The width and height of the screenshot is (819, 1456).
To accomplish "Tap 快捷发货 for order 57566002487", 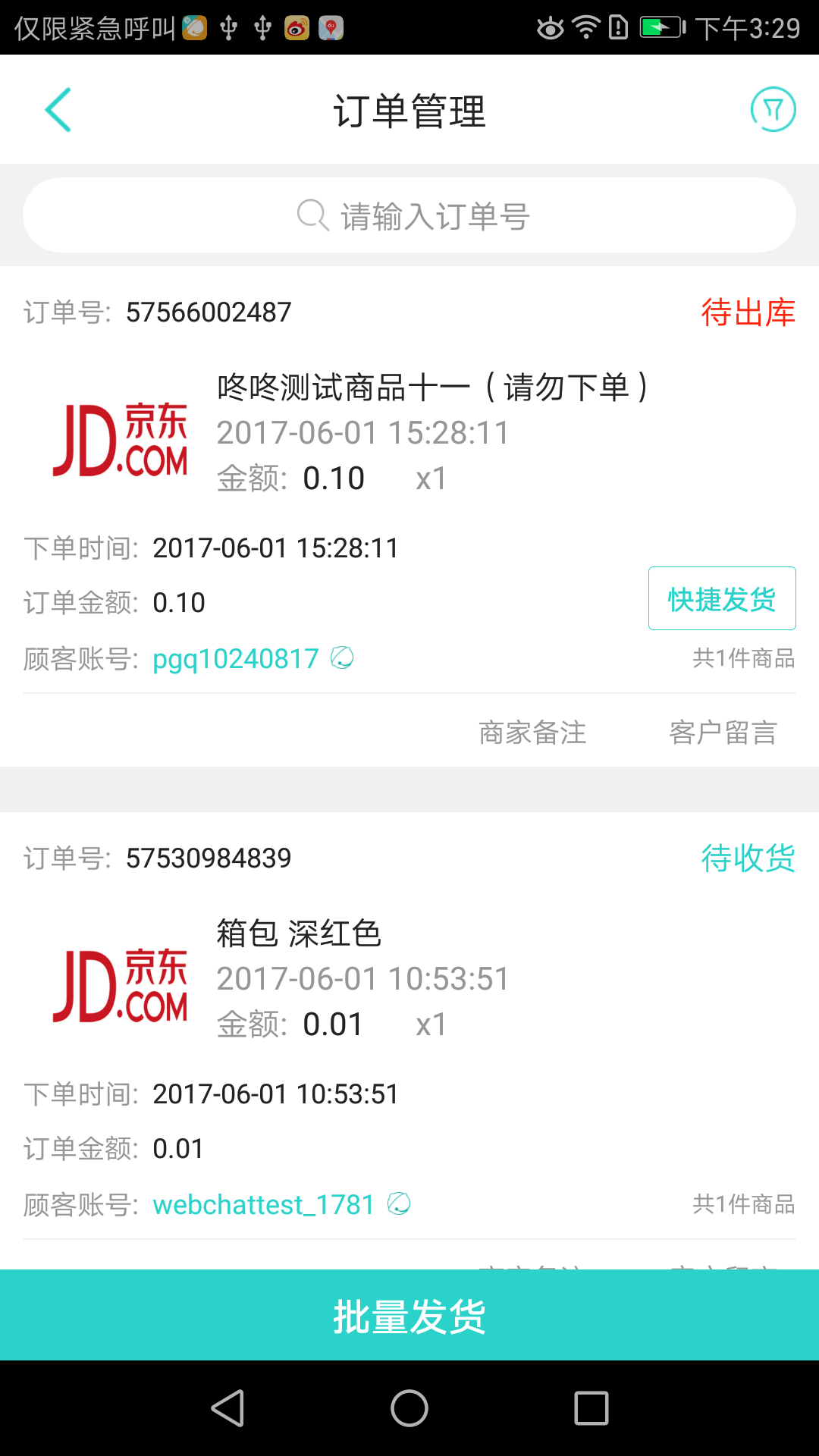I will [x=721, y=598].
